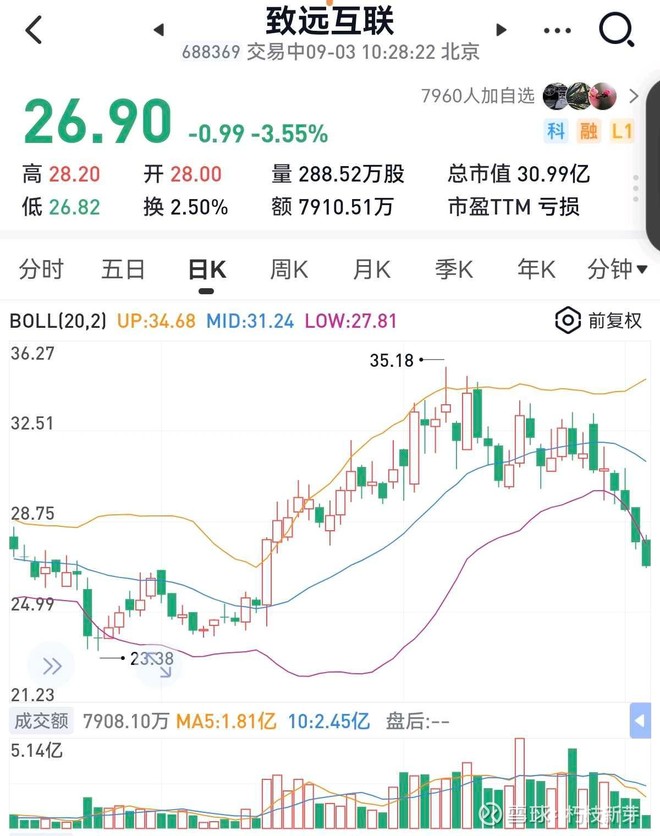Switch to the 分时 chart tab

(41, 269)
